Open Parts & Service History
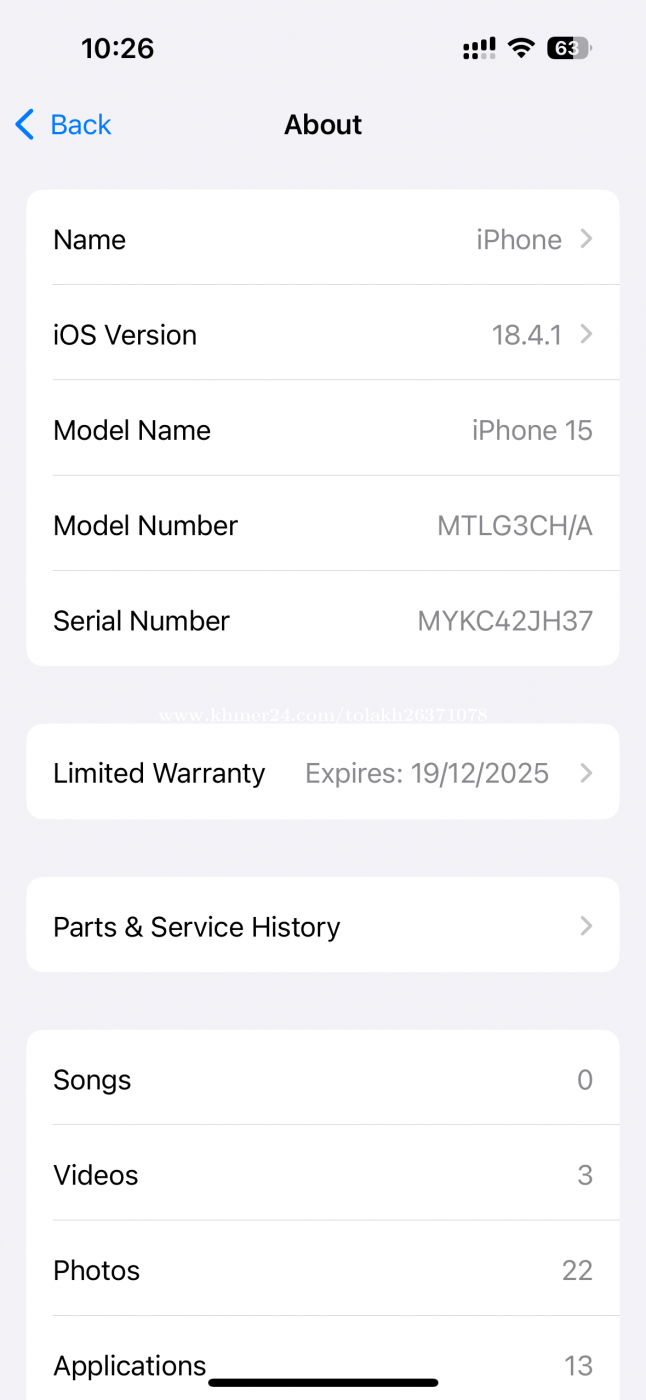 (x=323, y=925)
